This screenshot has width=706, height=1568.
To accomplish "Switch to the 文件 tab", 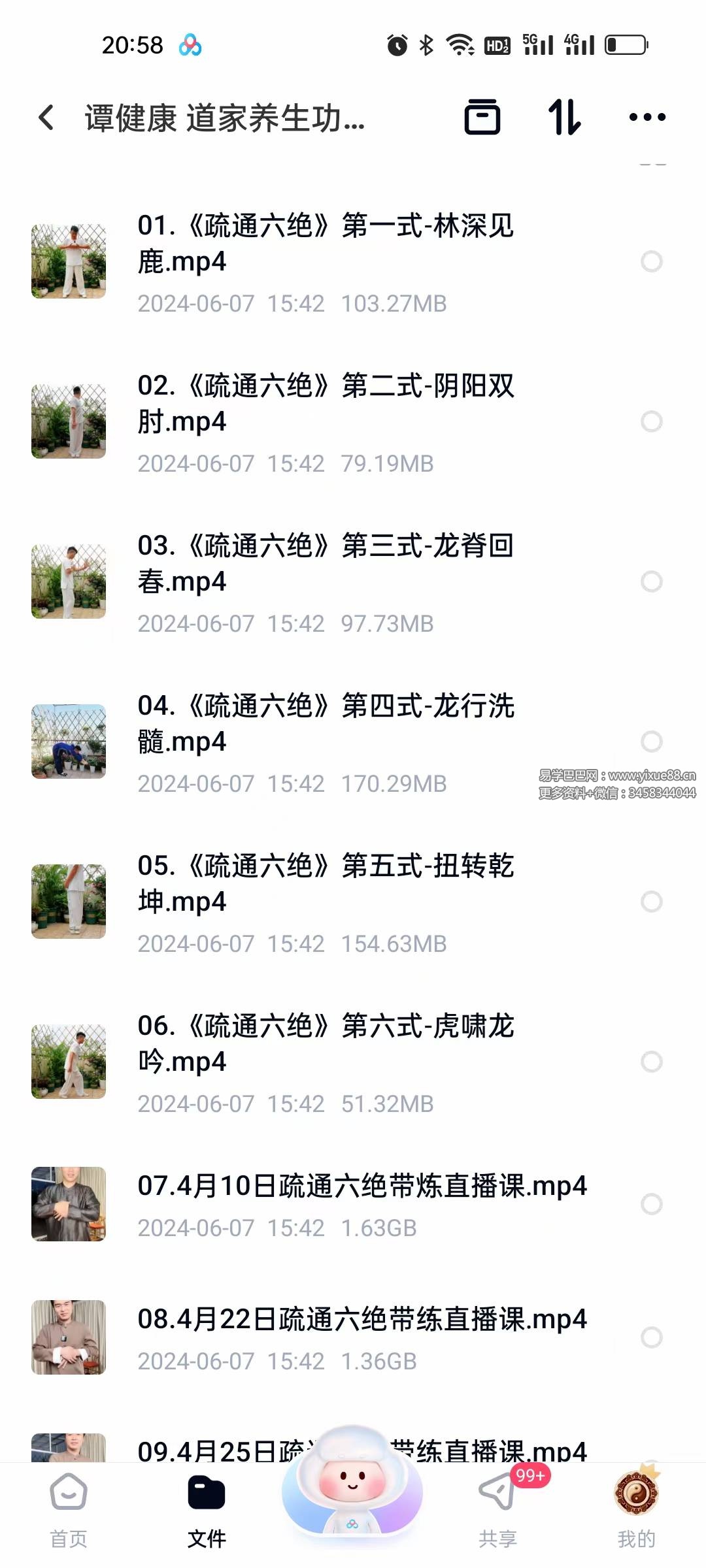I will click(207, 1509).
